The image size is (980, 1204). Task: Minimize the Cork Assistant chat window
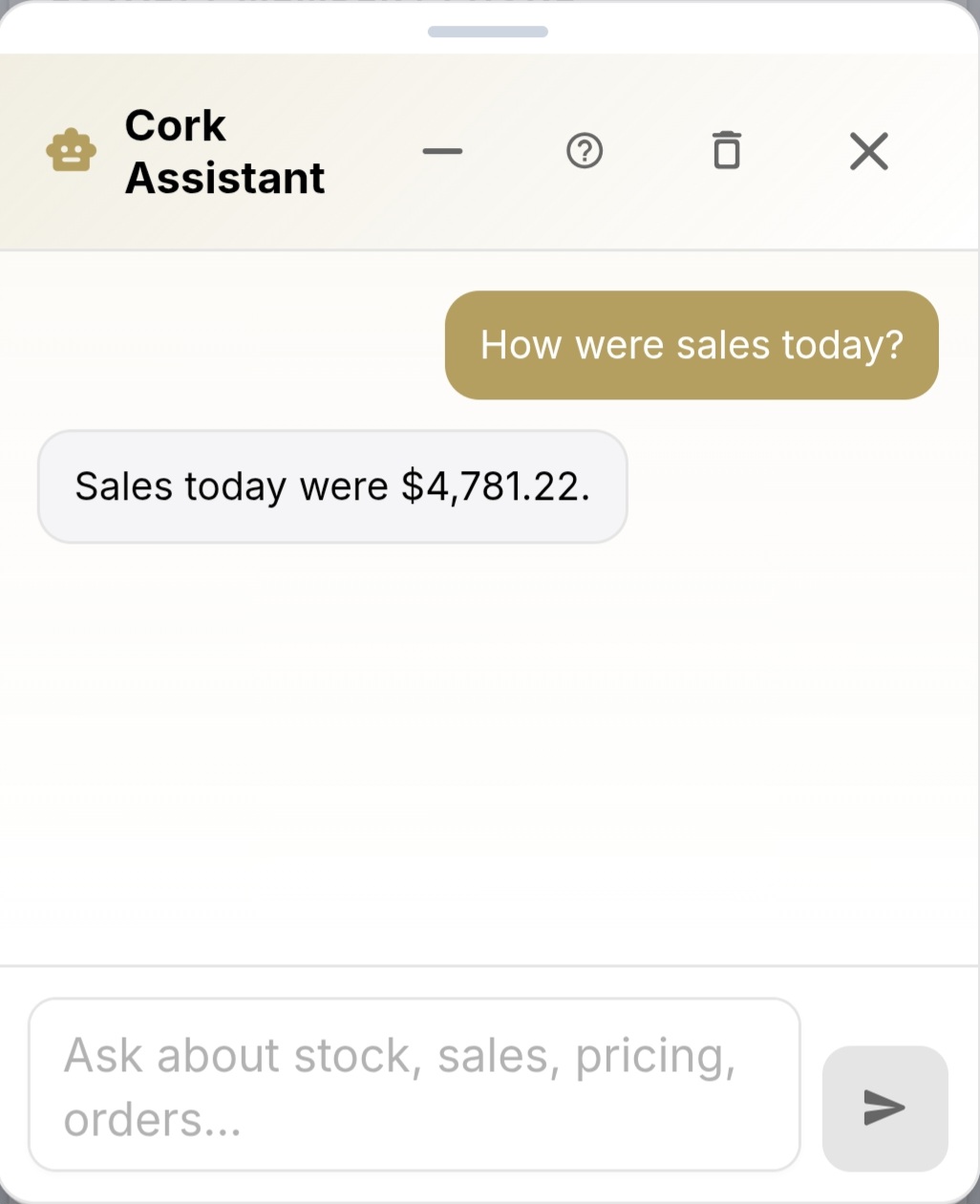(442, 151)
